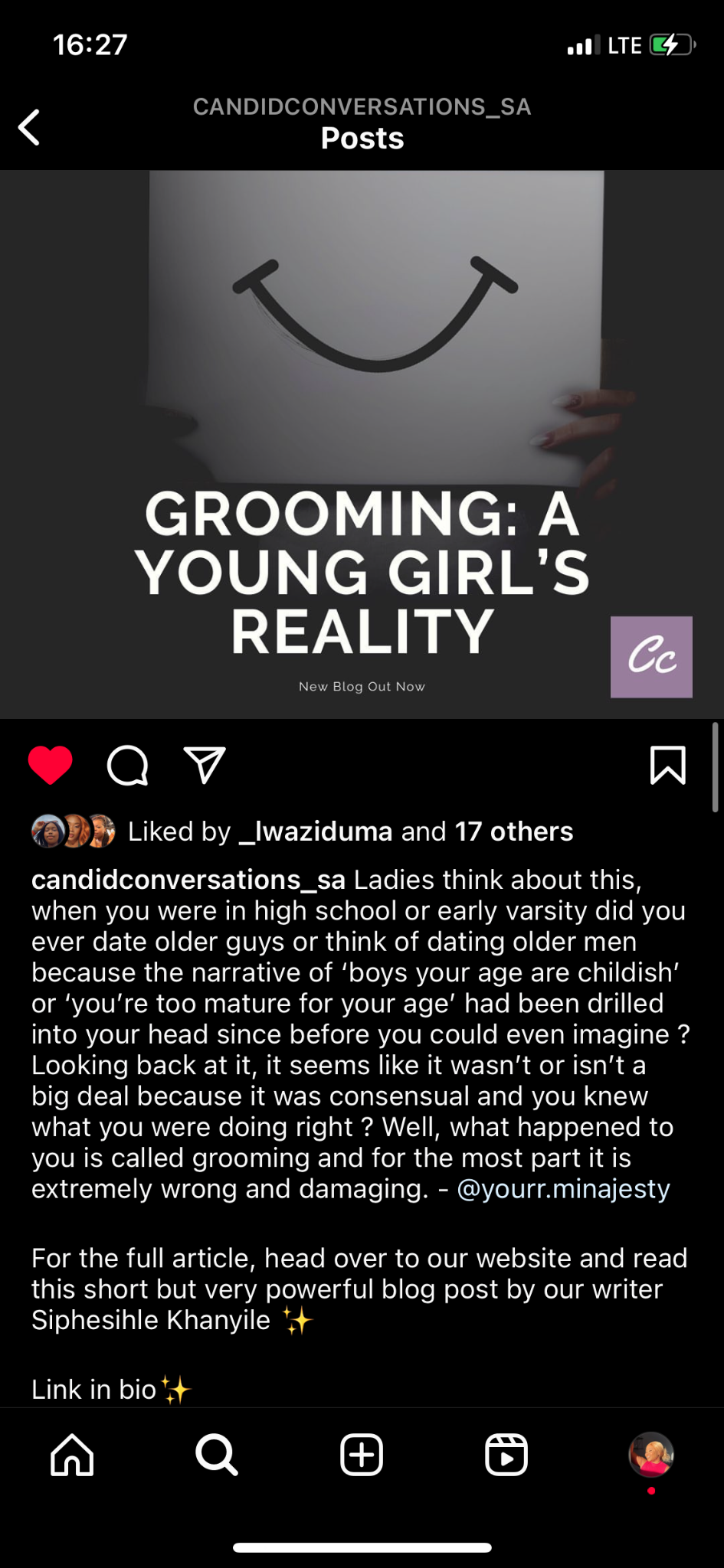This screenshot has height=1568, width=724.
Task: Switch to the Search tab
Action: pyautogui.click(x=217, y=1455)
